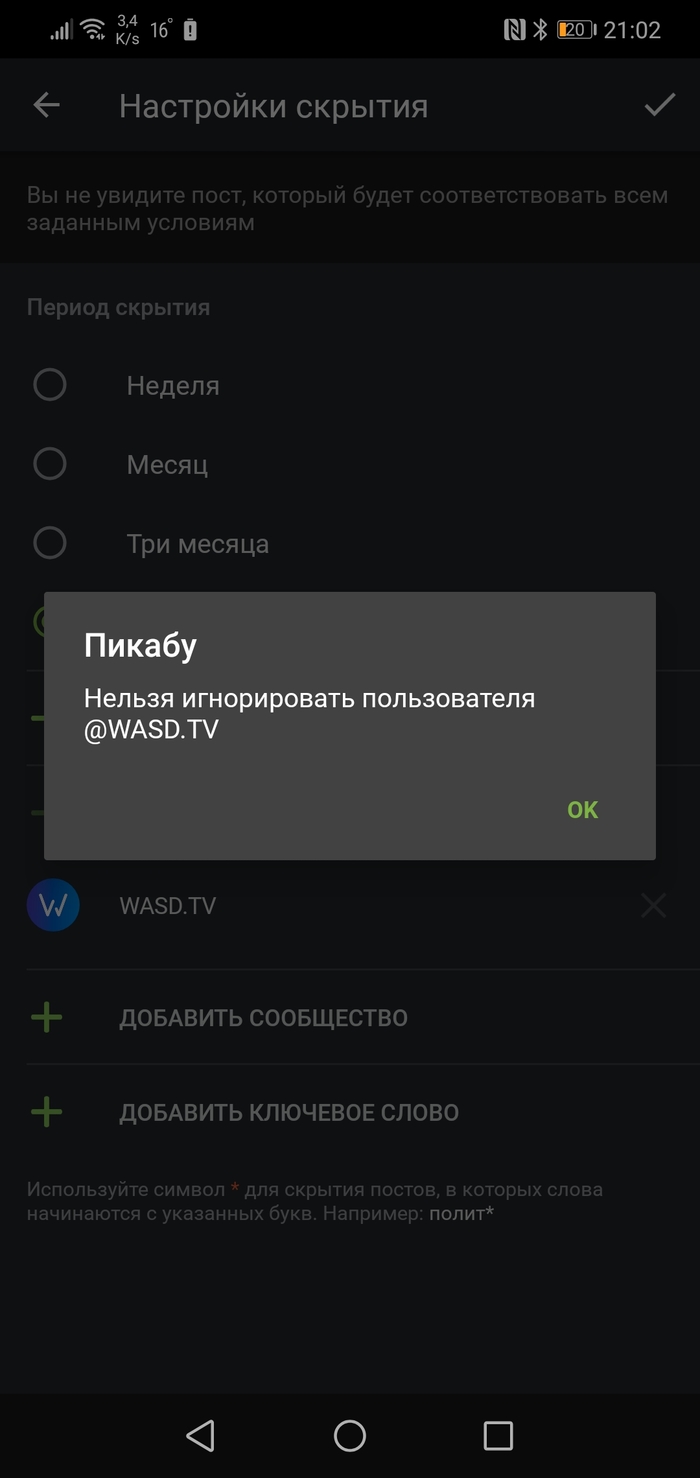Open the system home screen

click(x=350, y=1436)
